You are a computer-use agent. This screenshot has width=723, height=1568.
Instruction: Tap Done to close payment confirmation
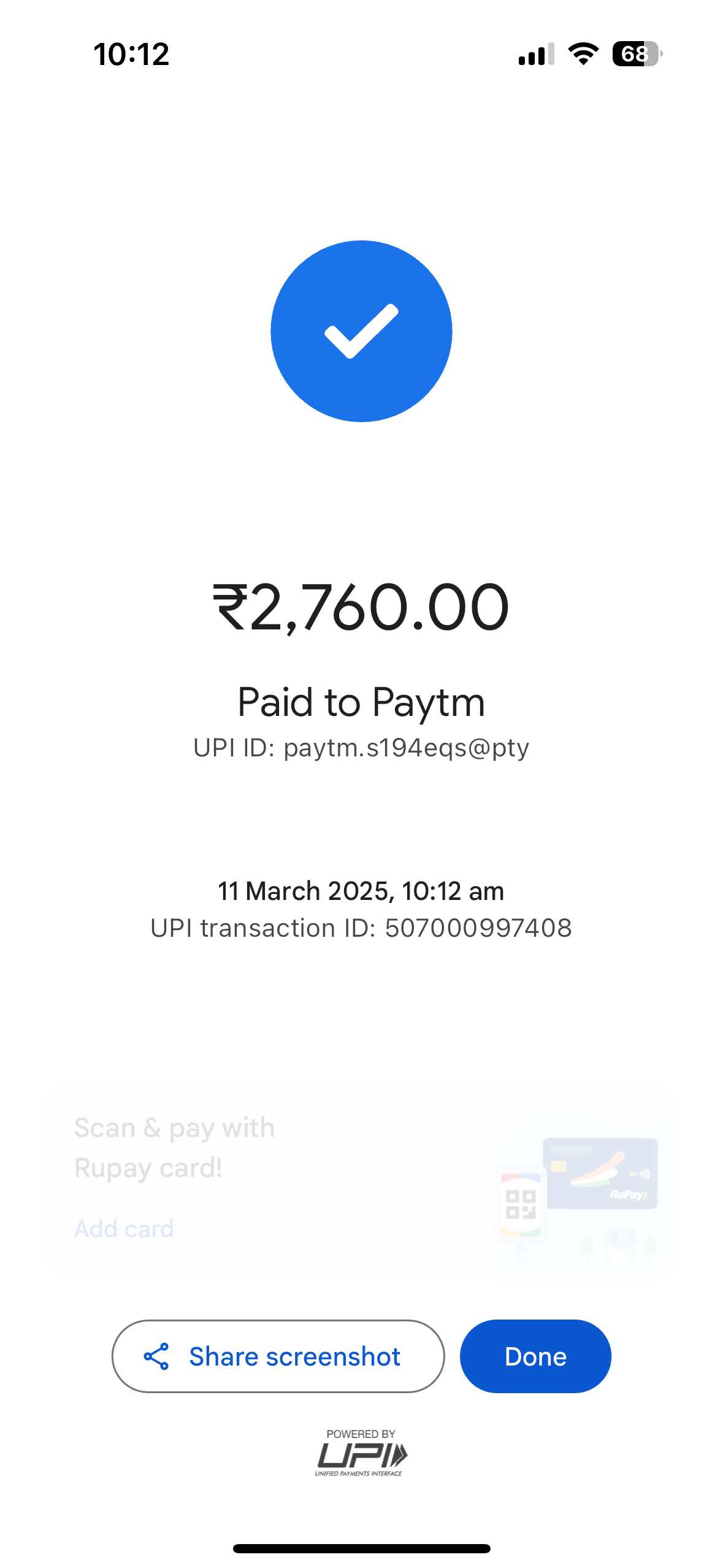point(535,1356)
